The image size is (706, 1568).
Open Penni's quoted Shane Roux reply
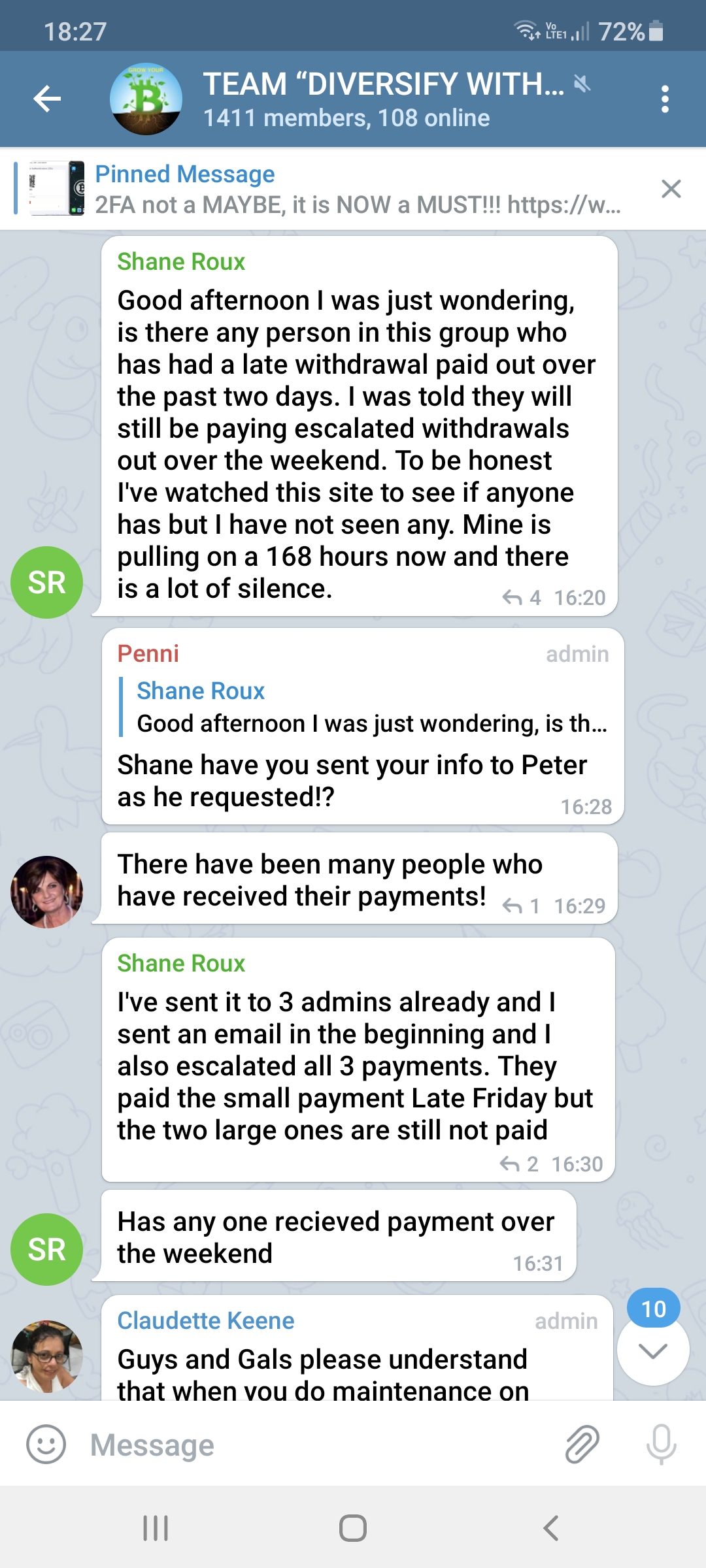pos(366,708)
